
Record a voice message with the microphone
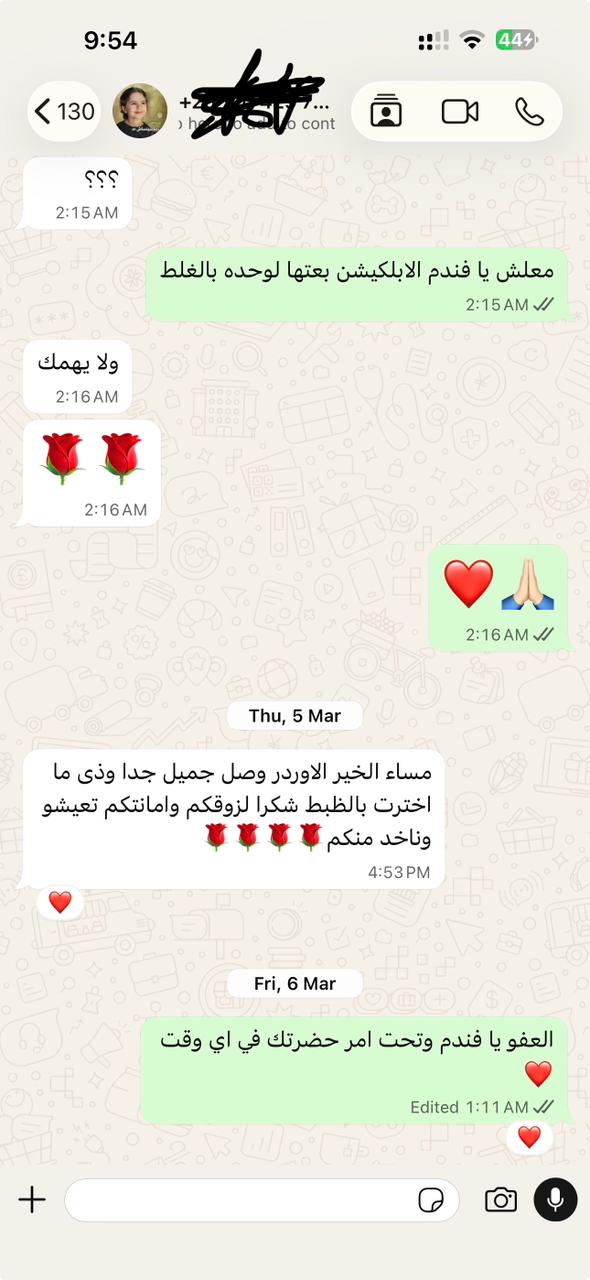[555, 1200]
